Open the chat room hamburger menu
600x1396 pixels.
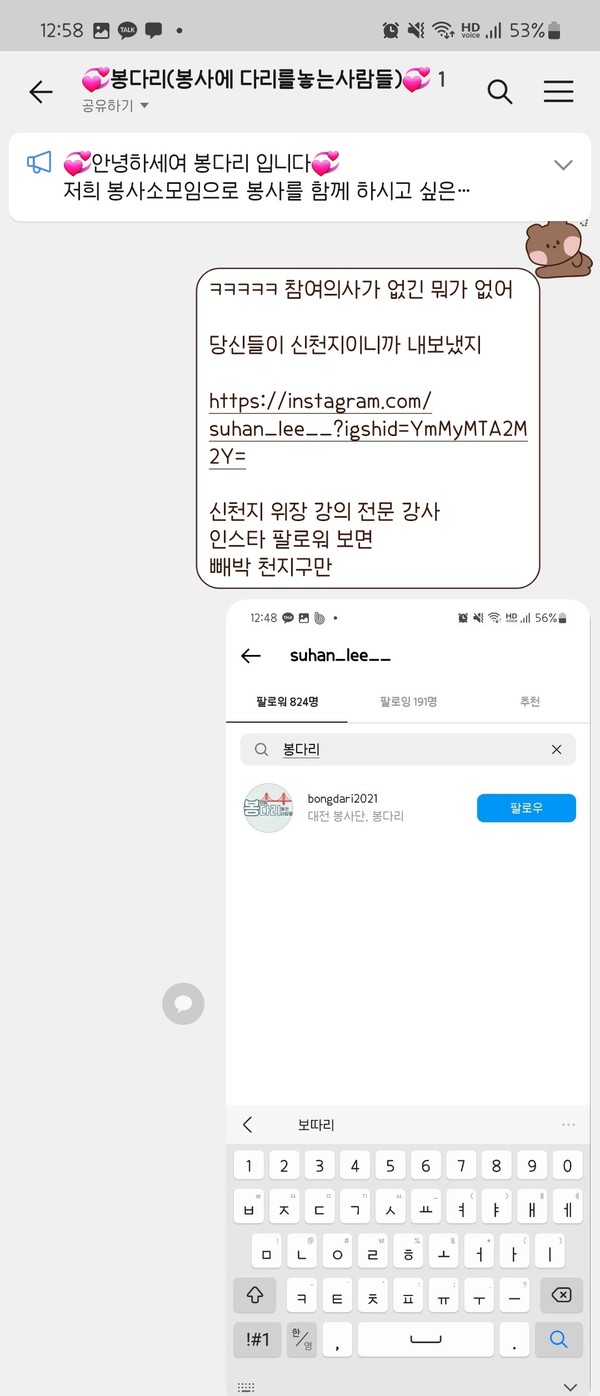[x=558, y=92]
